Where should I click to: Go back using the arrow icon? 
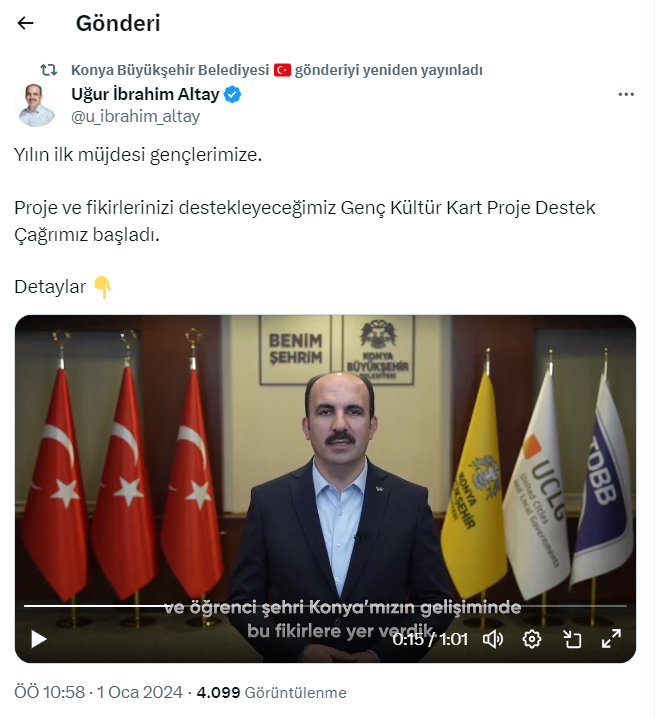26,23
